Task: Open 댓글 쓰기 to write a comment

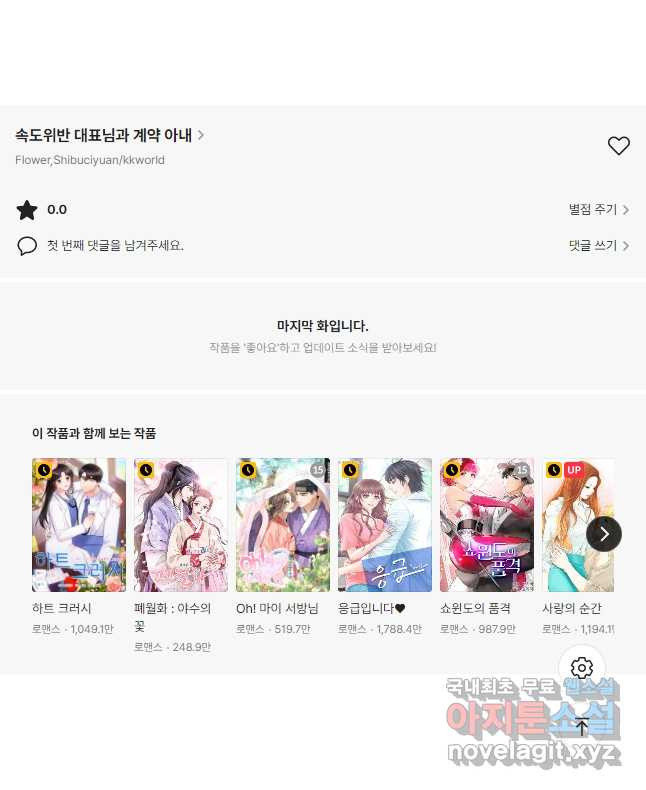Action: click(x=598, y=245)
